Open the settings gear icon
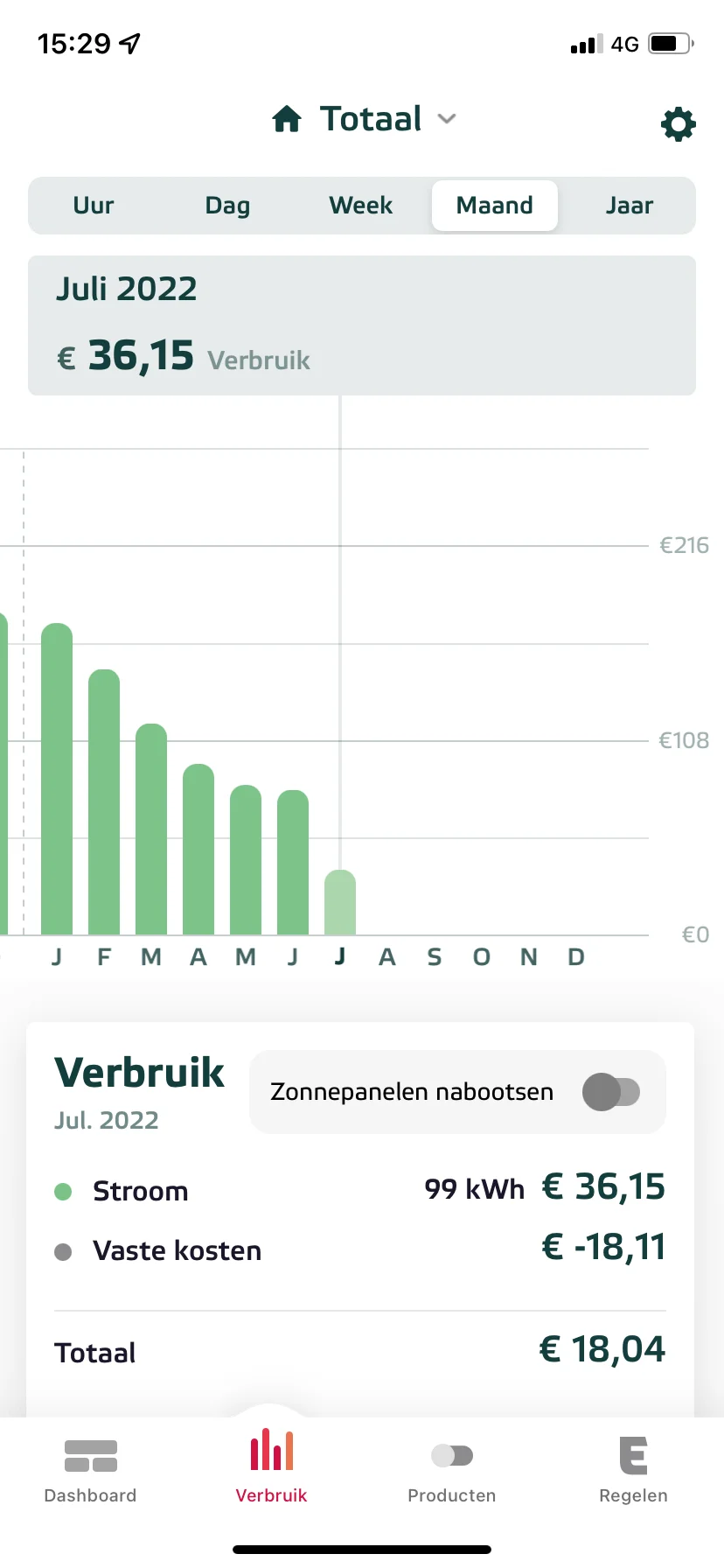 678,124
